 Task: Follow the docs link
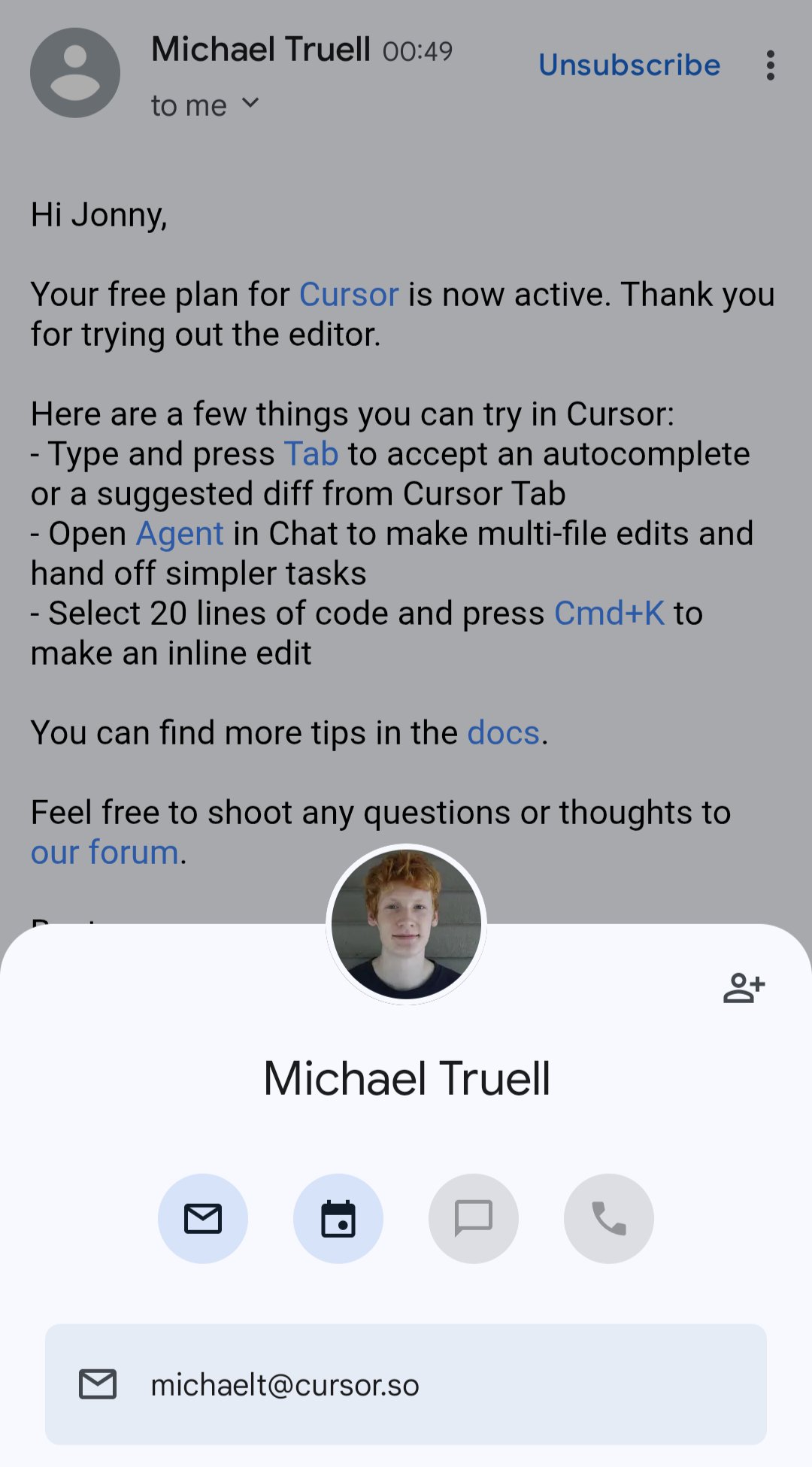pyautogui.click(x=503, y=733)
